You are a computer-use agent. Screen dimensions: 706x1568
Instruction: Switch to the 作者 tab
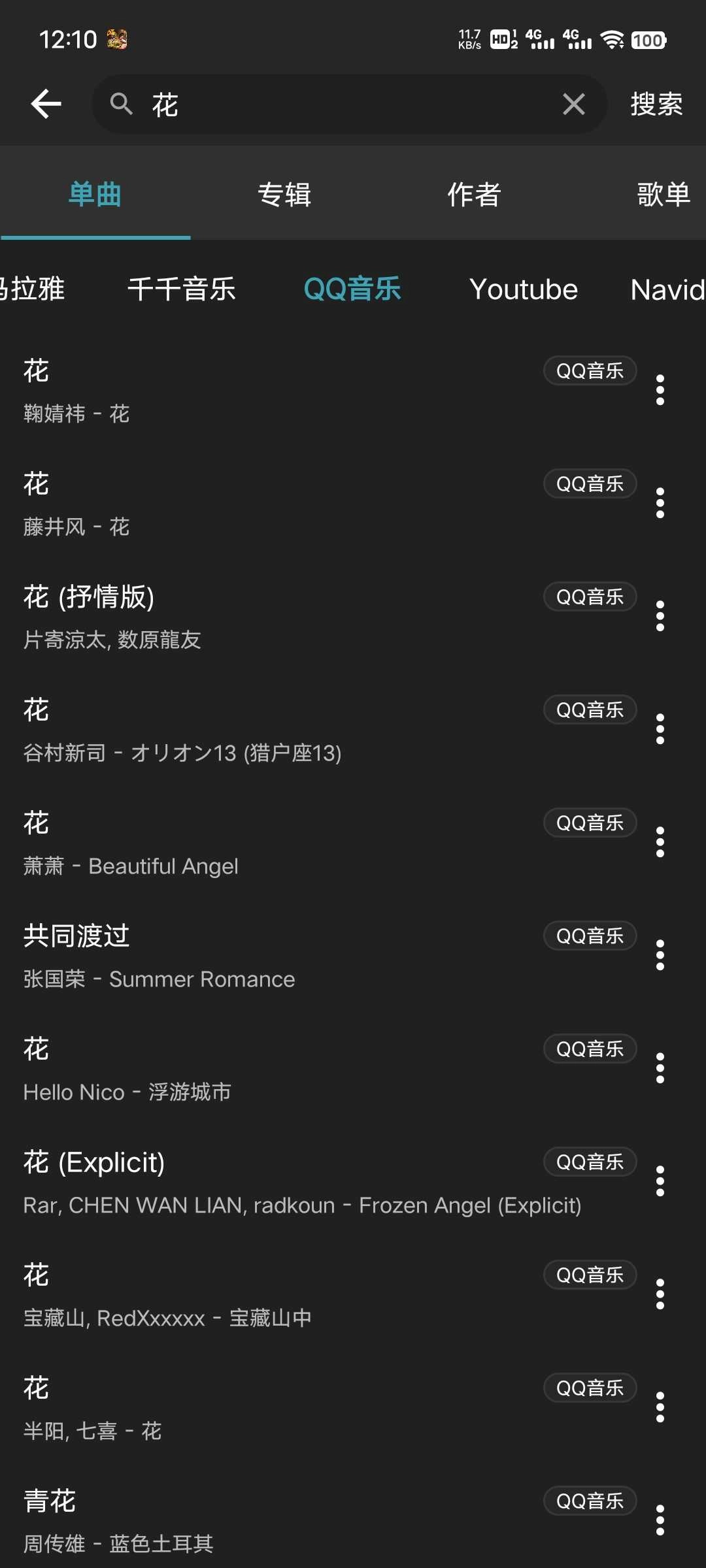tap(474, 195)
